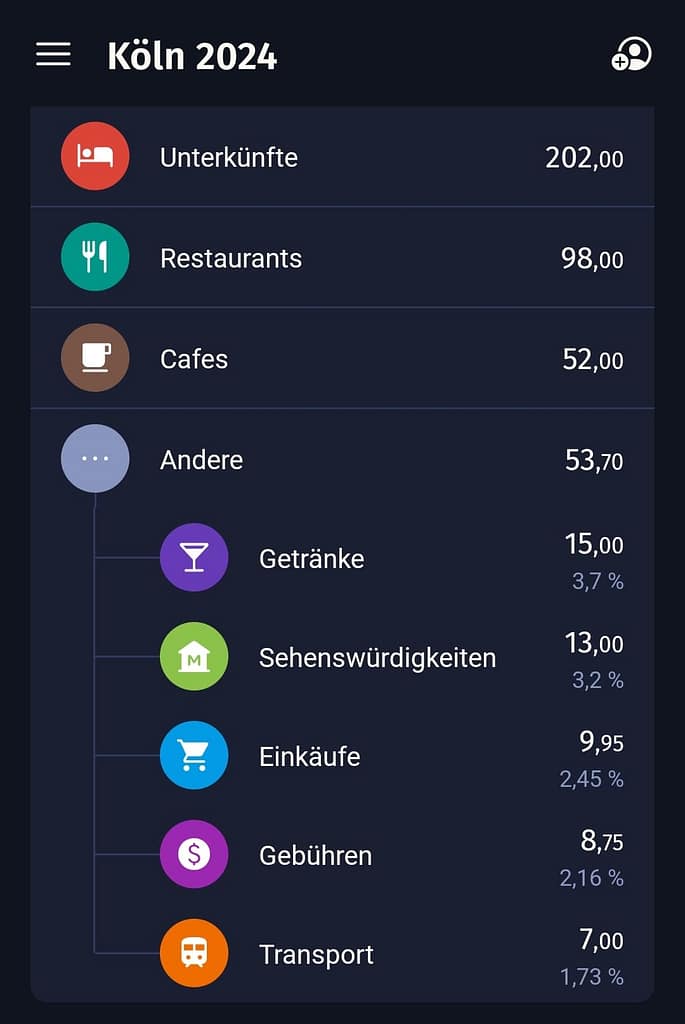Select the Cafes category row
The height and width of the screenshot is (1024, 685).
point(342,359)
